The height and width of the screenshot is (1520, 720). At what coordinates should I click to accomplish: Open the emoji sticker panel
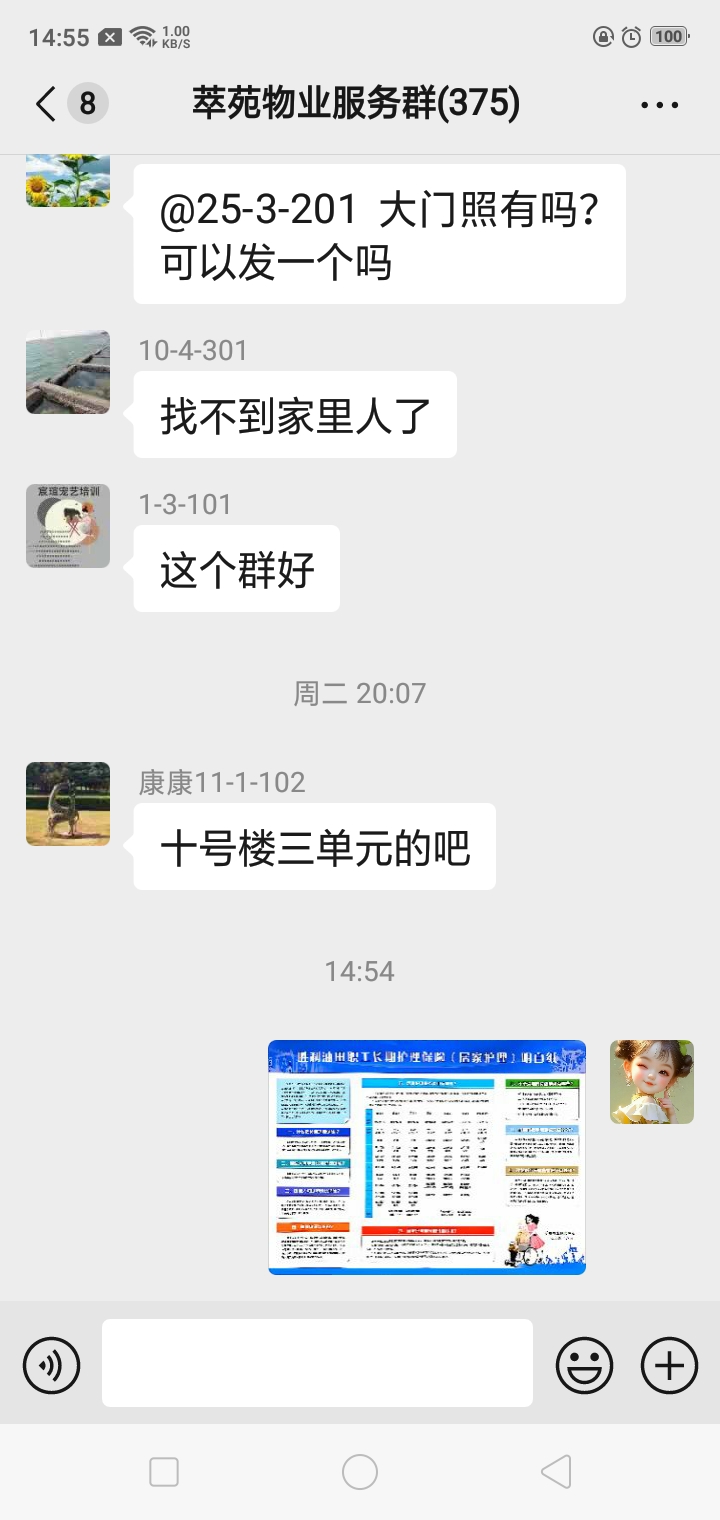584,1365
